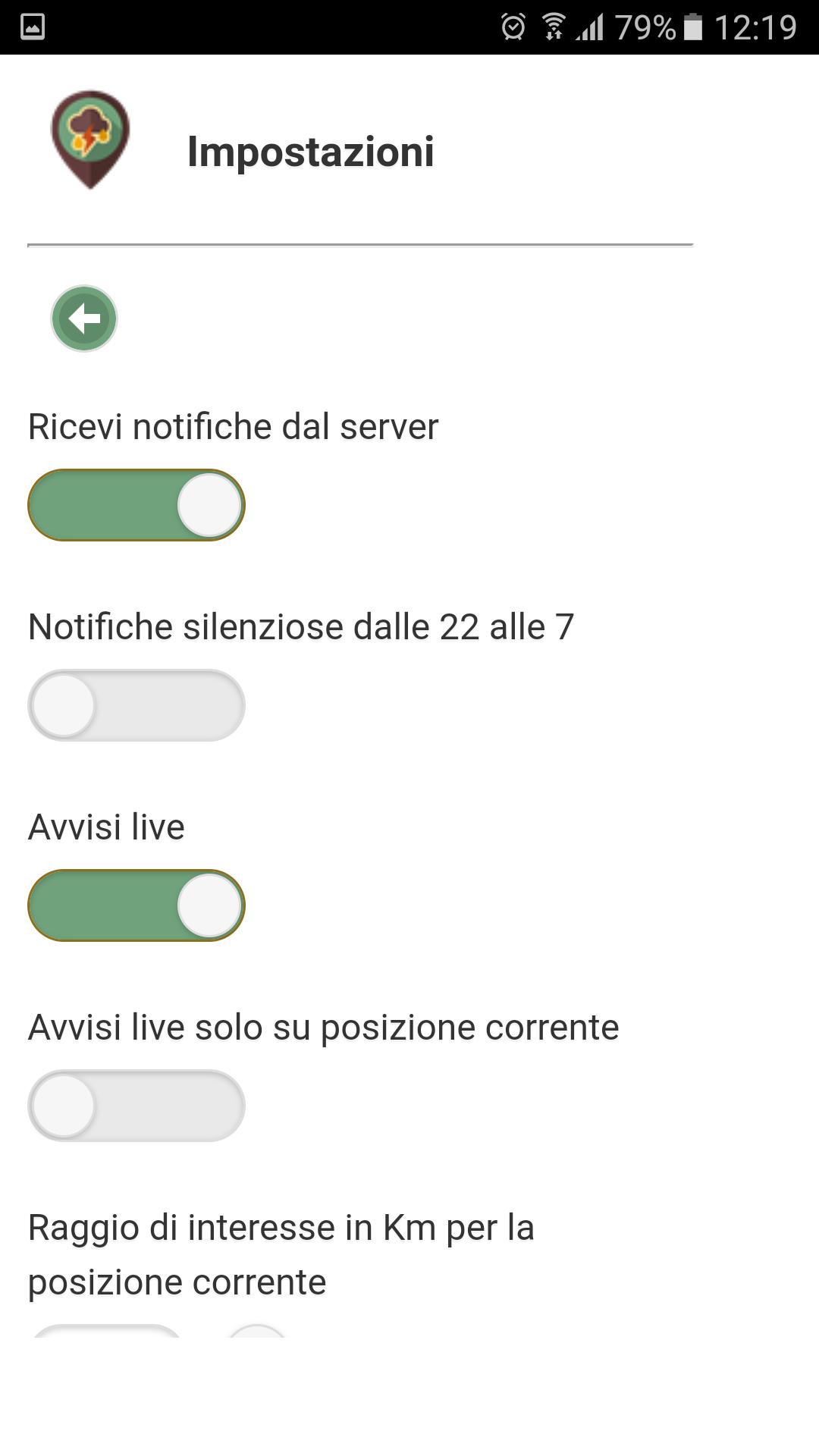Turn off Avvisi live switch
This screenshot has width=819, height=1456.
(x=136, y=905)
